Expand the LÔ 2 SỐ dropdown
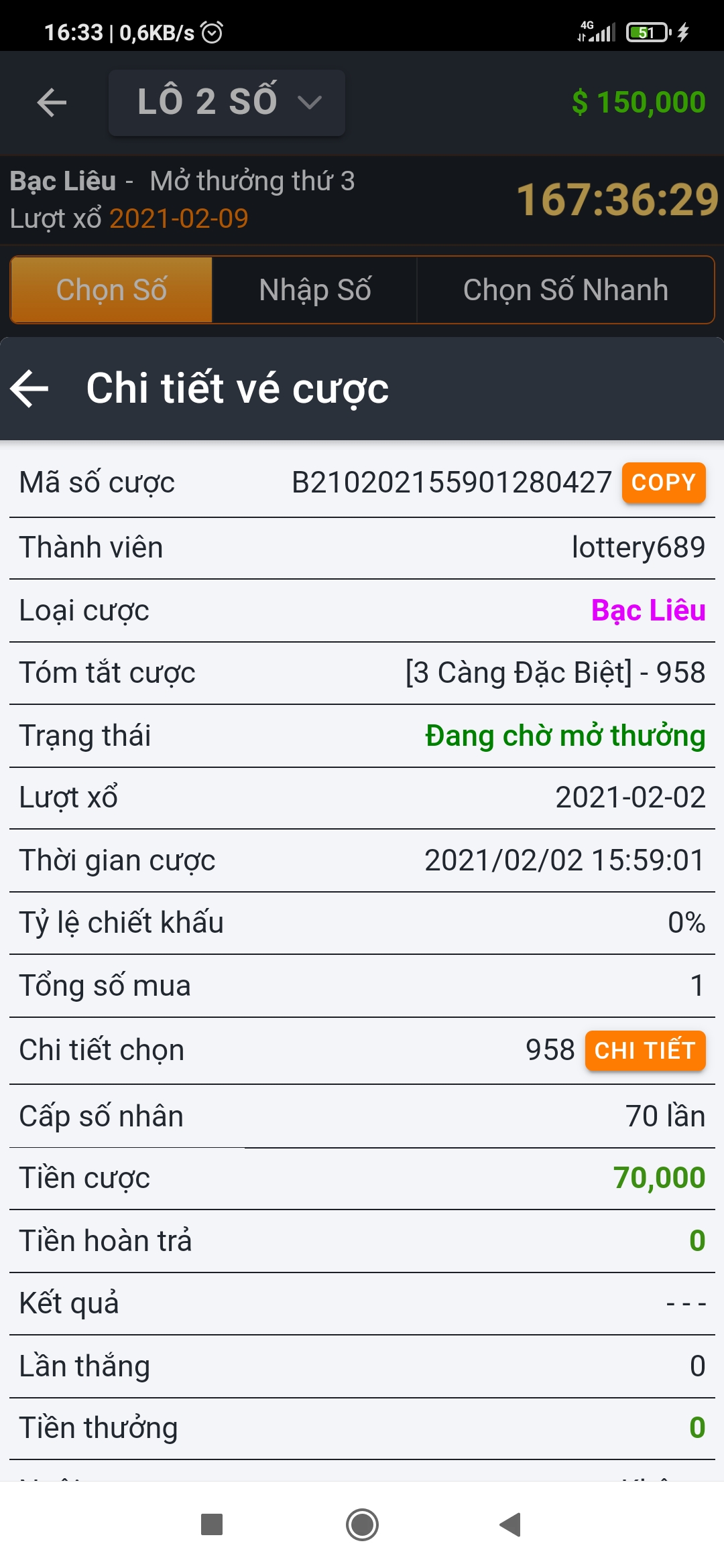The width and height of the screenshot is (724, 1568). [227, 103]
